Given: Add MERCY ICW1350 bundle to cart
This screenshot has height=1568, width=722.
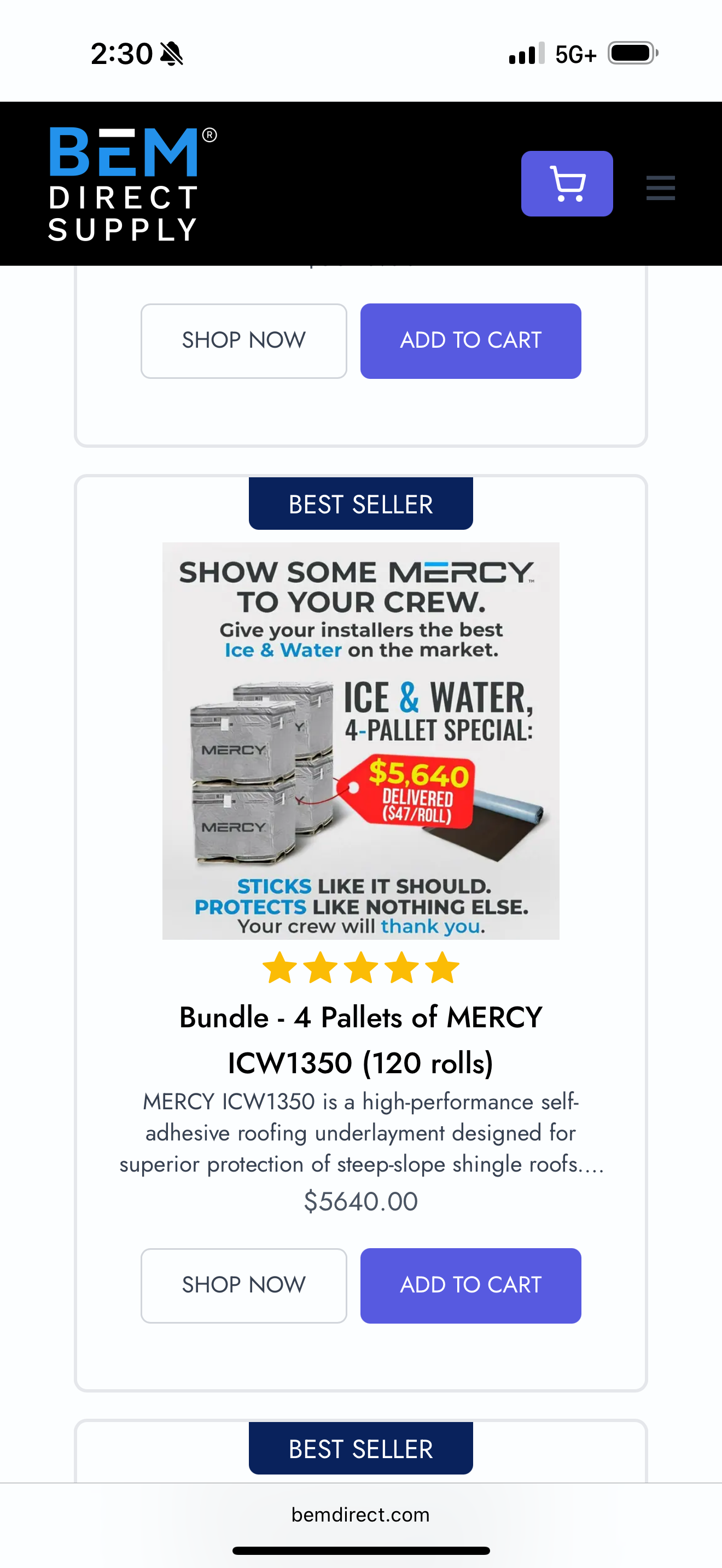Looking at the screenshot, I should click(470, 1285).
